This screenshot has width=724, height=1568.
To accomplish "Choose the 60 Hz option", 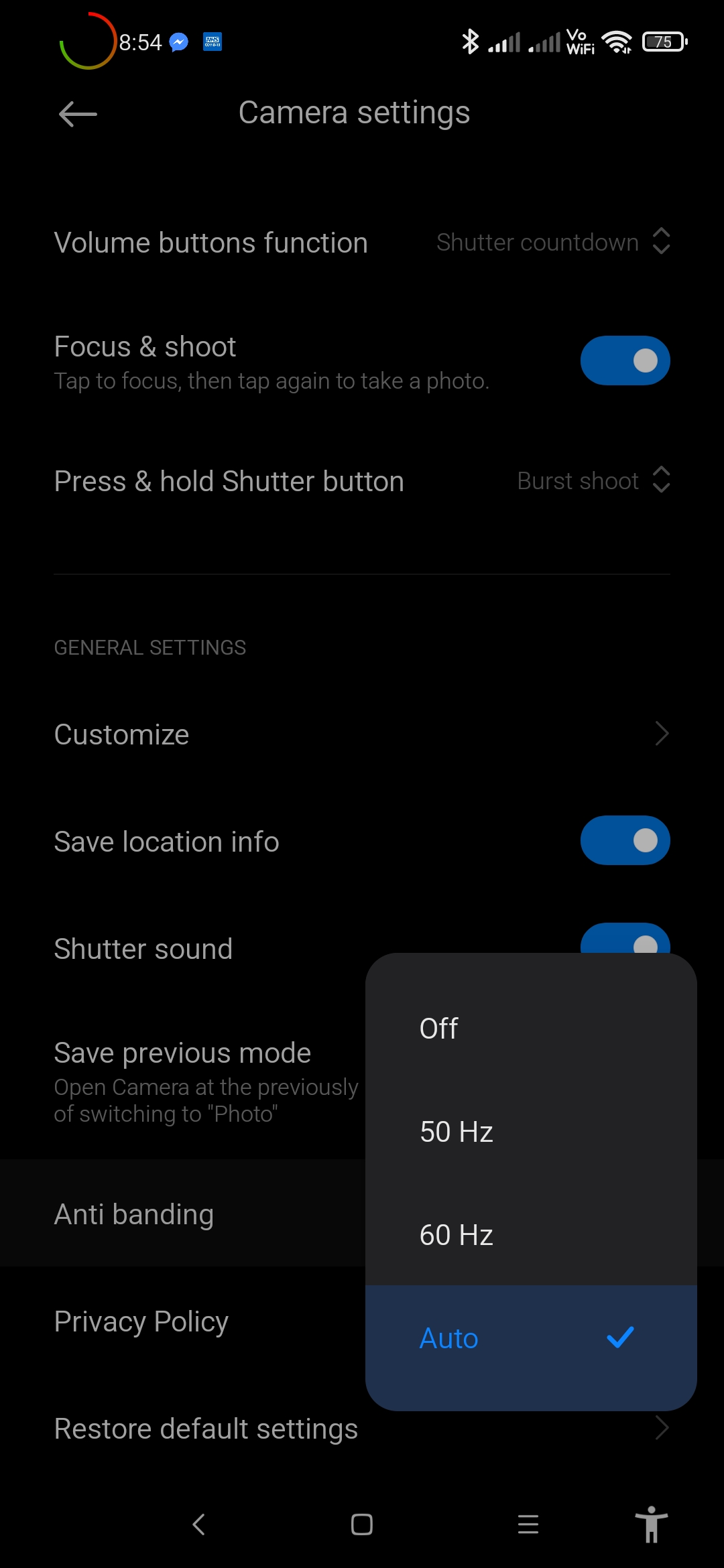I will (x=531, y=1235).
